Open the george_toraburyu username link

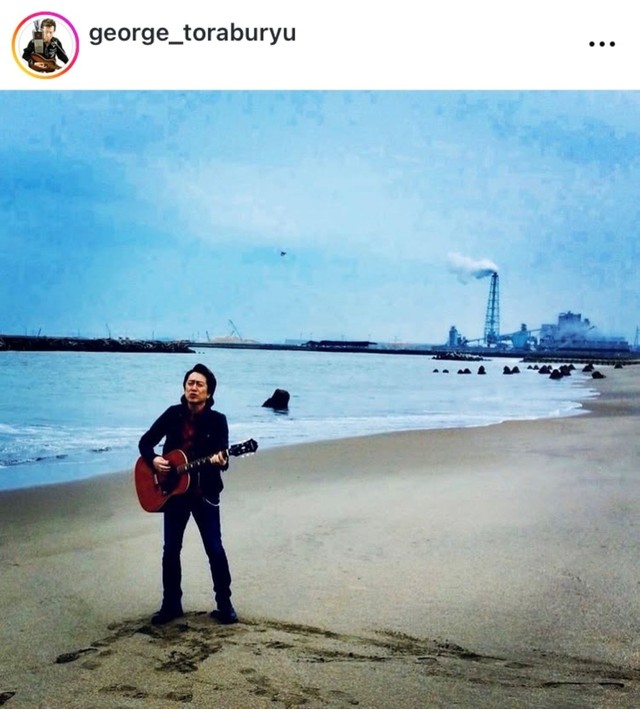tap(192, 33)
